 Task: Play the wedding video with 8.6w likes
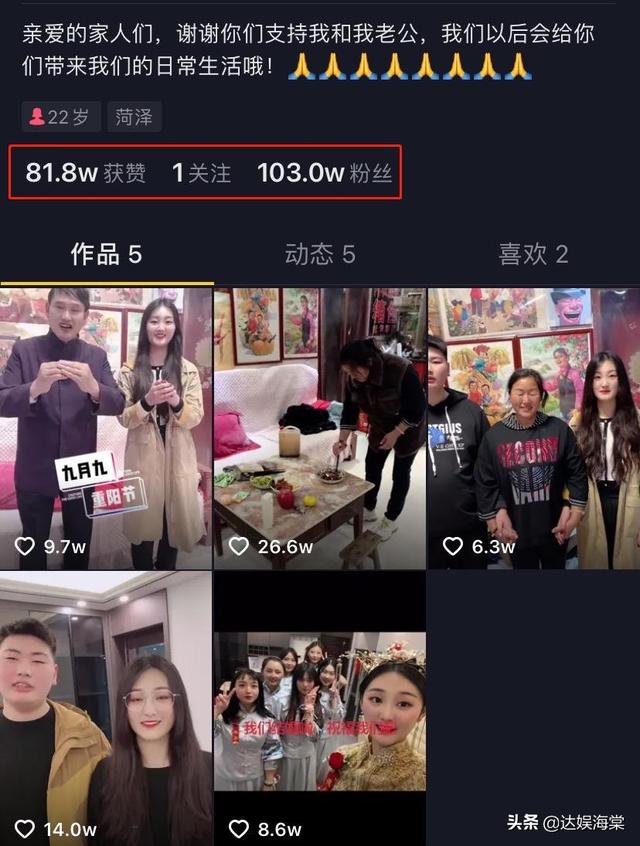[319, 708]
